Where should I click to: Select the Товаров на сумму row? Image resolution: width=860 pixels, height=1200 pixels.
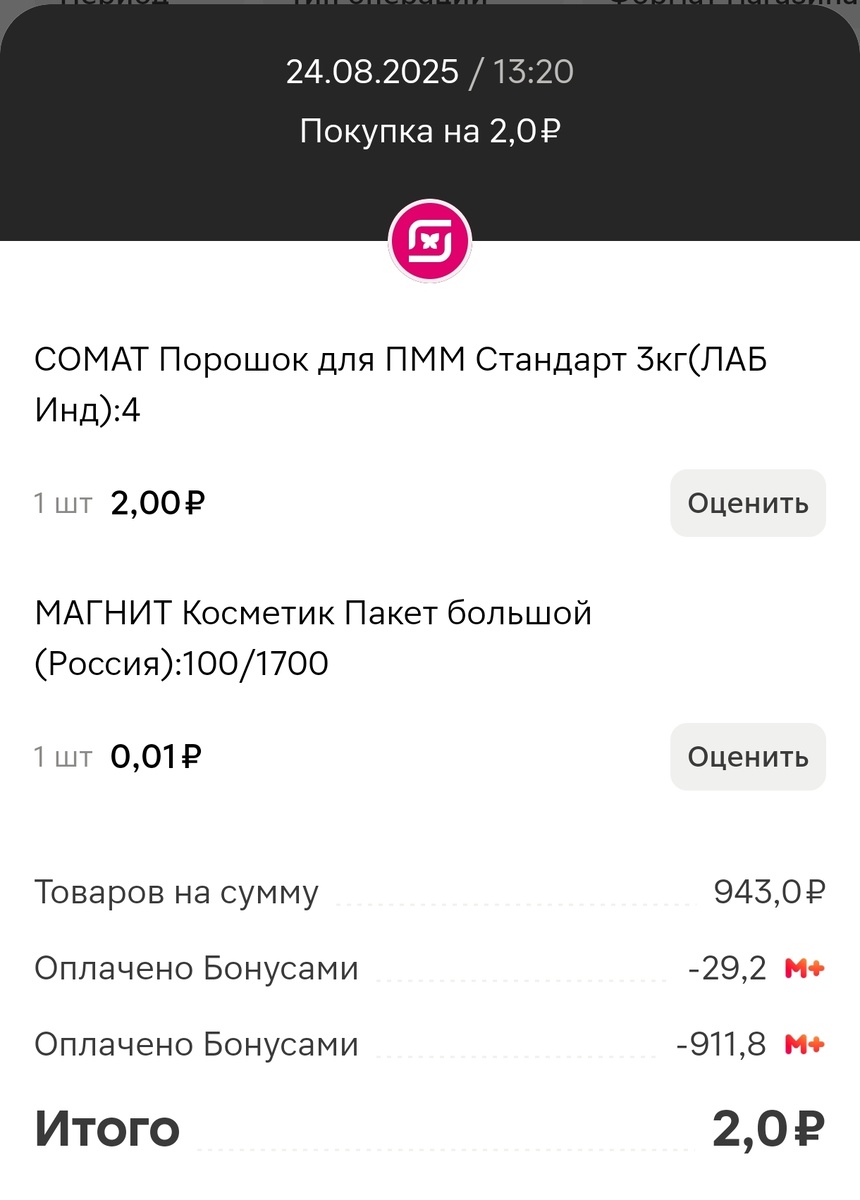tap(176, 891)
